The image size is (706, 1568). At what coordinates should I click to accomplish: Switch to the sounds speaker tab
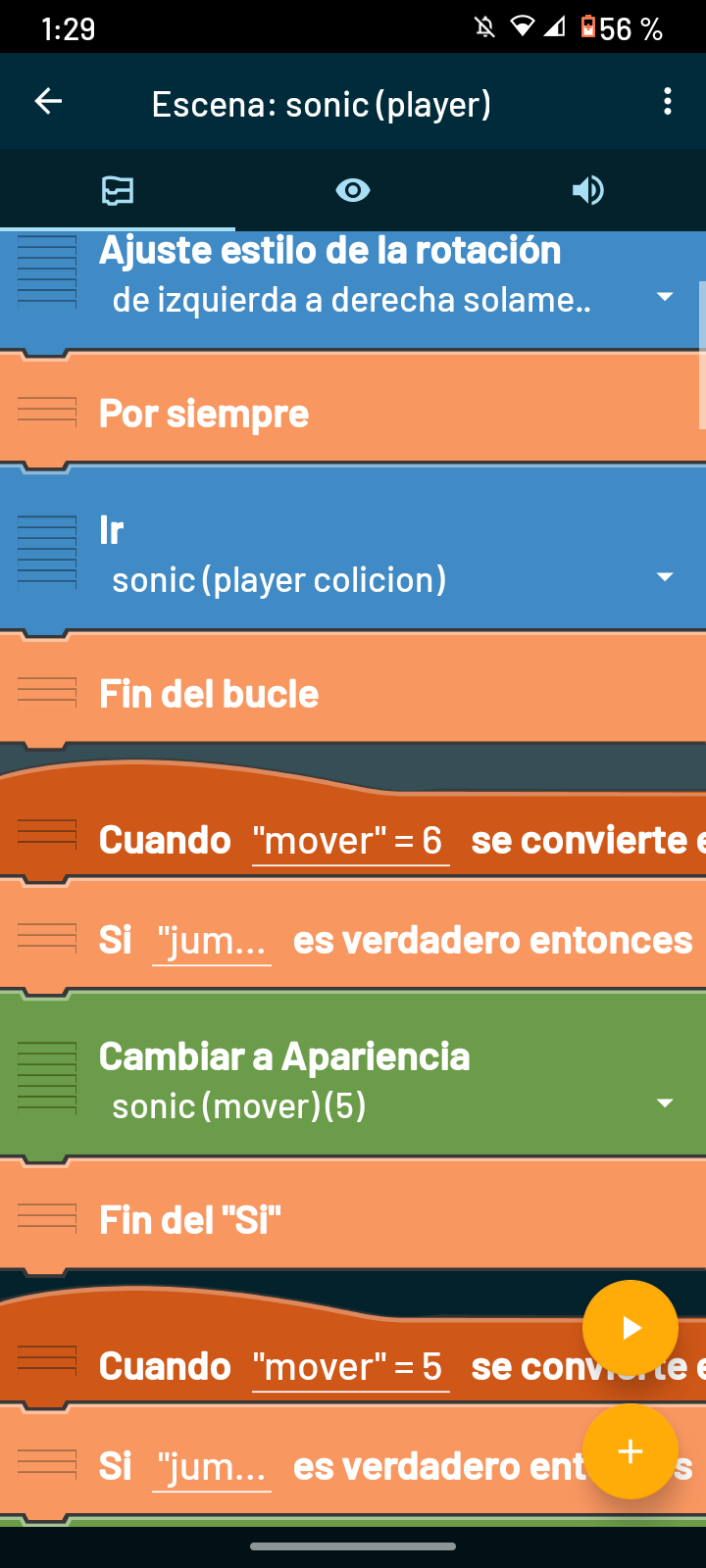click(588, 190)
